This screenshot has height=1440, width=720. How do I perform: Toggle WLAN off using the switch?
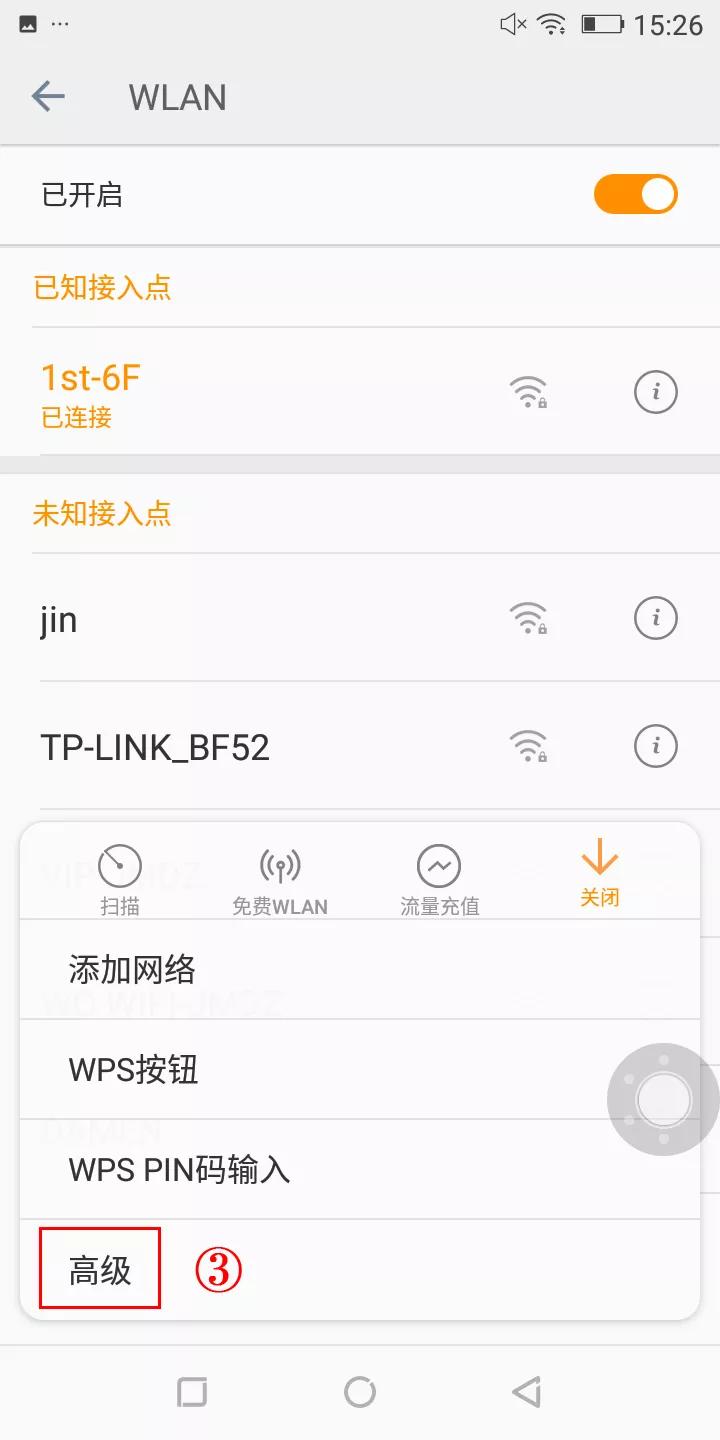(x=636, y=194)
